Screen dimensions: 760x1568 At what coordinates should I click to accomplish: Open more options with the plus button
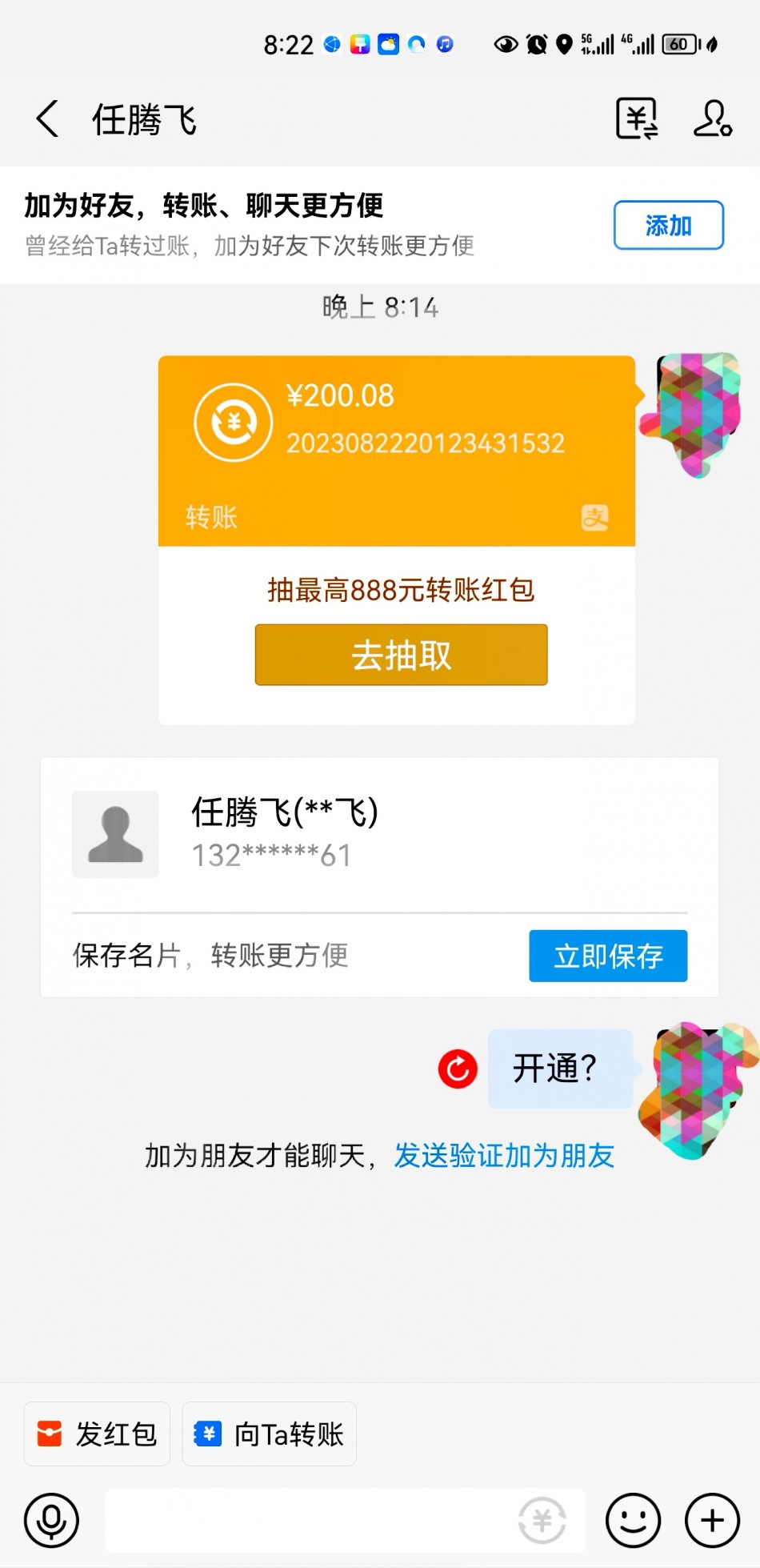click(x=712, y=1520)
